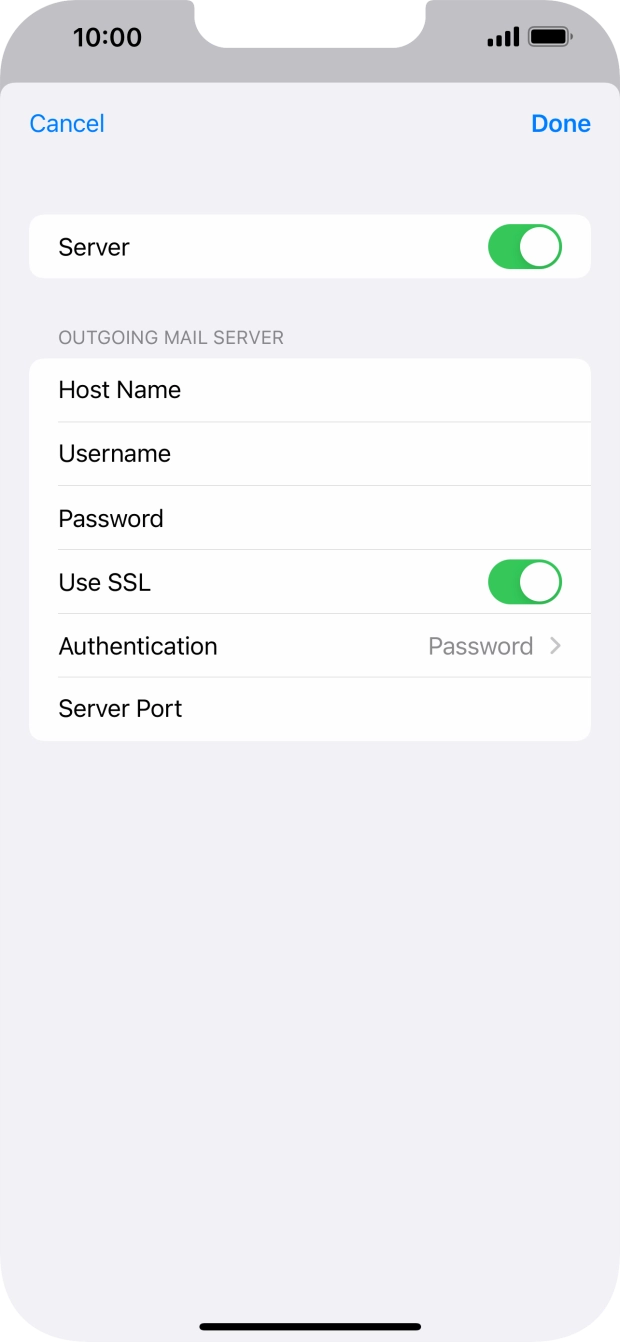Select the Password input field
The width and height of the screenshot is (620, 1342).
pyautogui.click(x=310, y=518)
